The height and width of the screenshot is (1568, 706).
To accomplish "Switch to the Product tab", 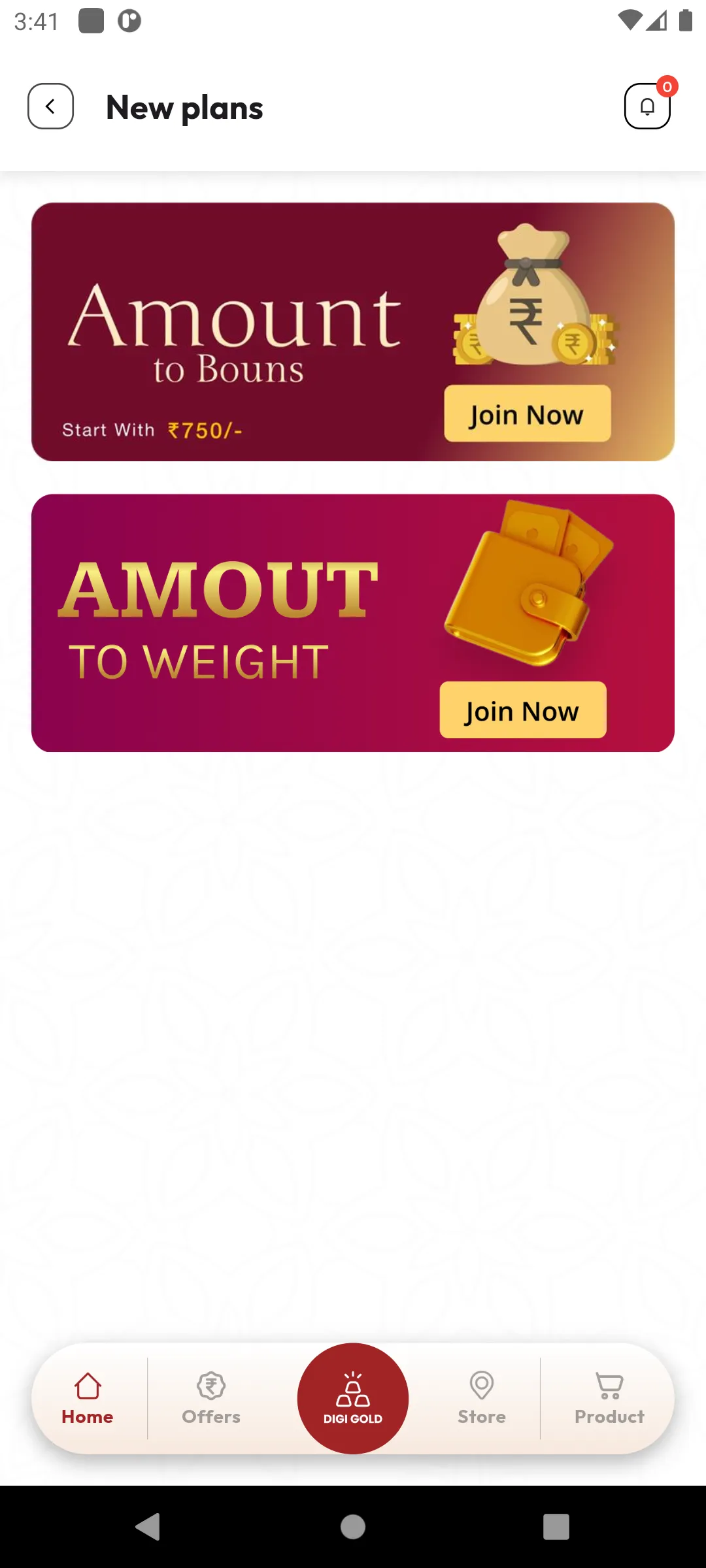I will coord(609,1399).
